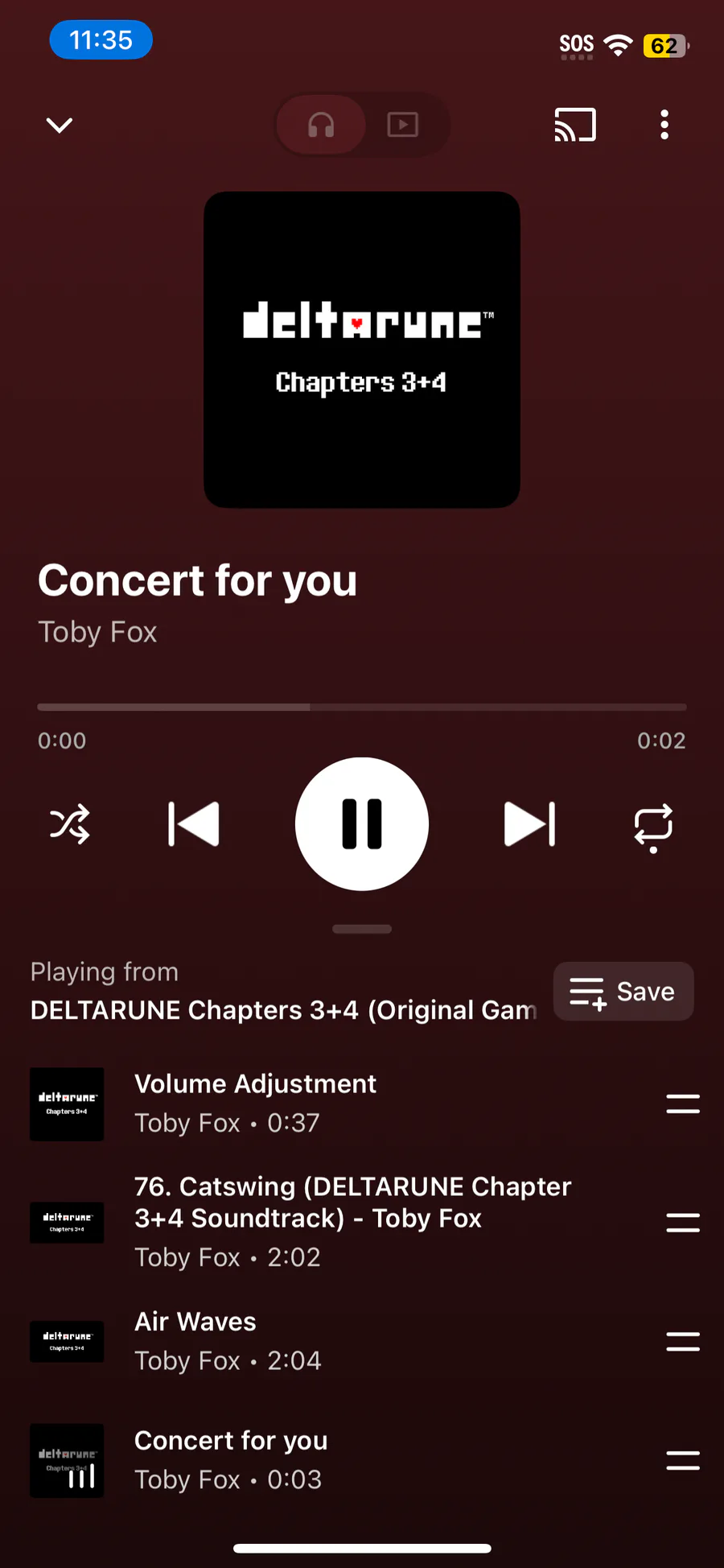This screenshot has height=1568, width=724.
Task: Skip to the next track
Action: [x=530, y=824]
